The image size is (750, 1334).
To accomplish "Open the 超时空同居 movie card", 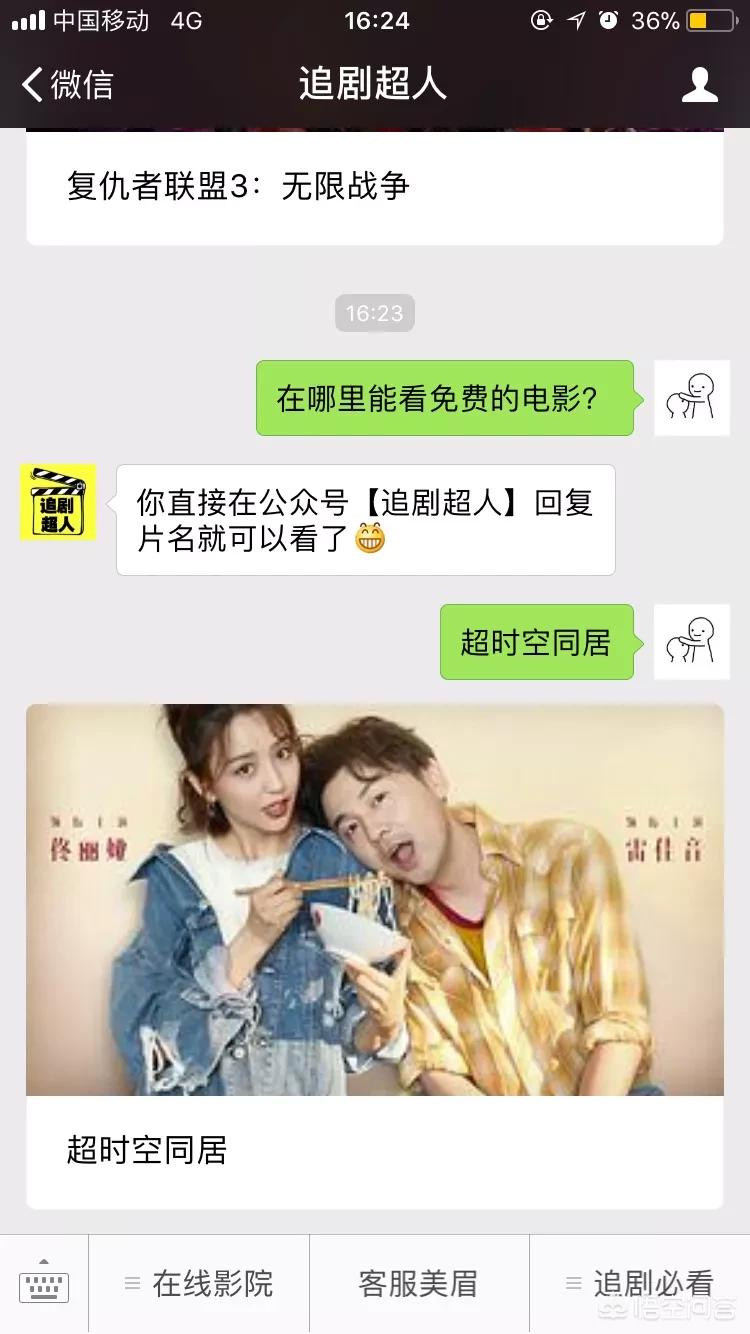I will pyautogui.click(x=374, y=955).
